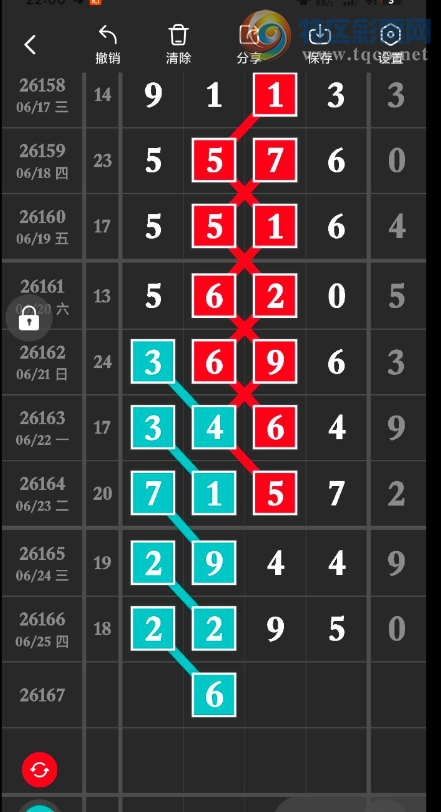This screenshot has height=812, width=441.
Task: Open the 设置 settings
Action: [390, 45]
